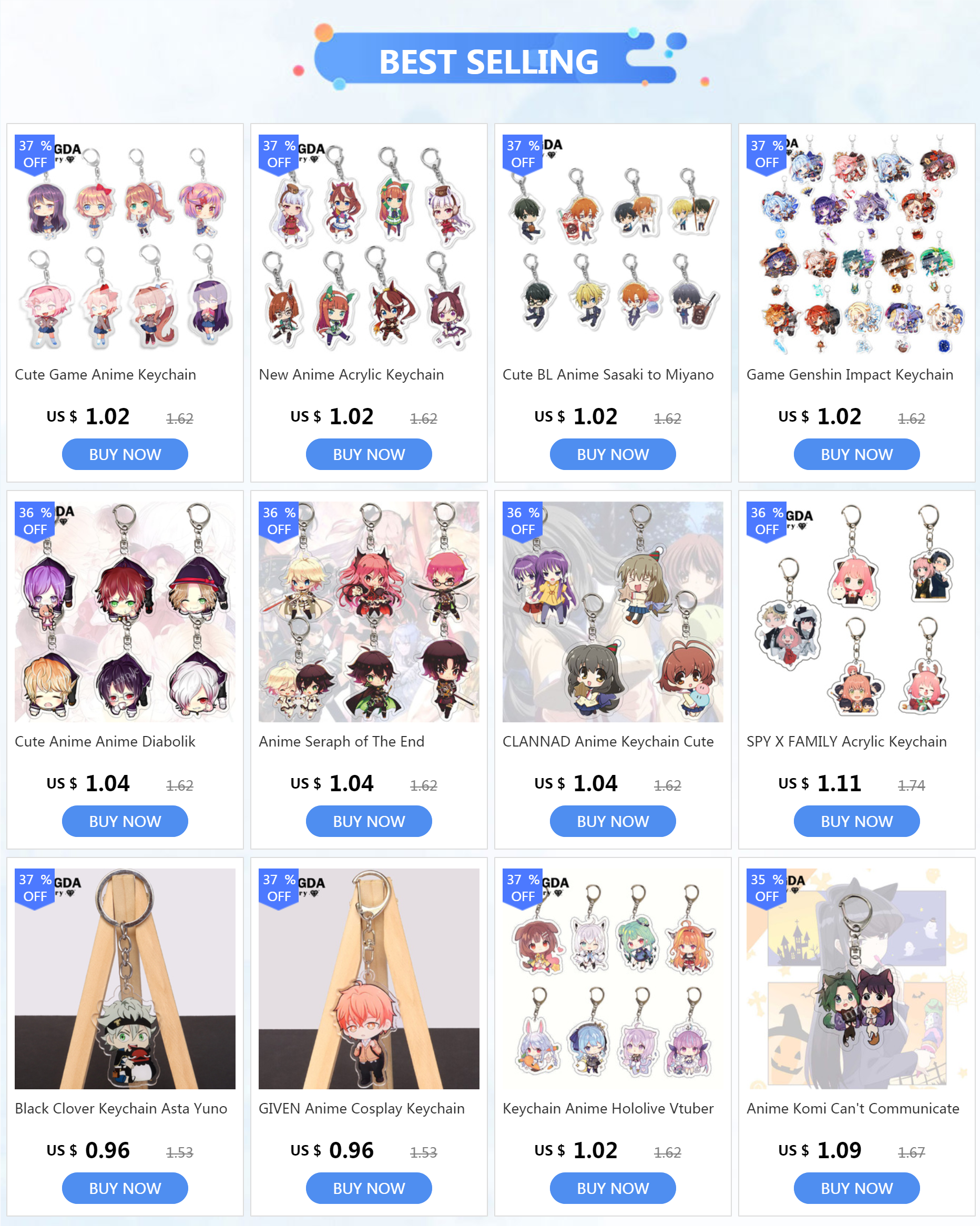Buy the Keychain Anime Hololive Vtuber
980x1226 pixels.
[612, 1188]
